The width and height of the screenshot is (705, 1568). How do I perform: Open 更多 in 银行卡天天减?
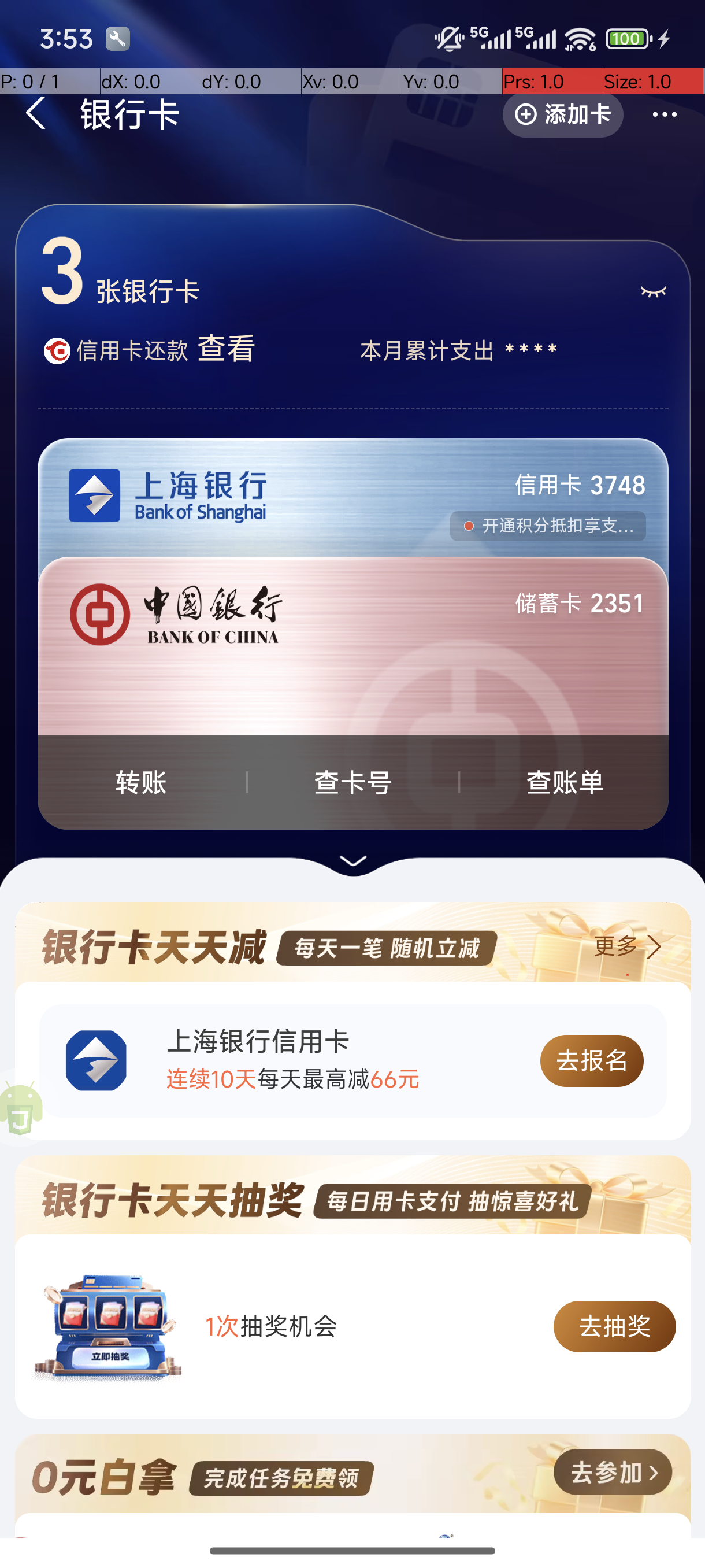click(626, 946)
